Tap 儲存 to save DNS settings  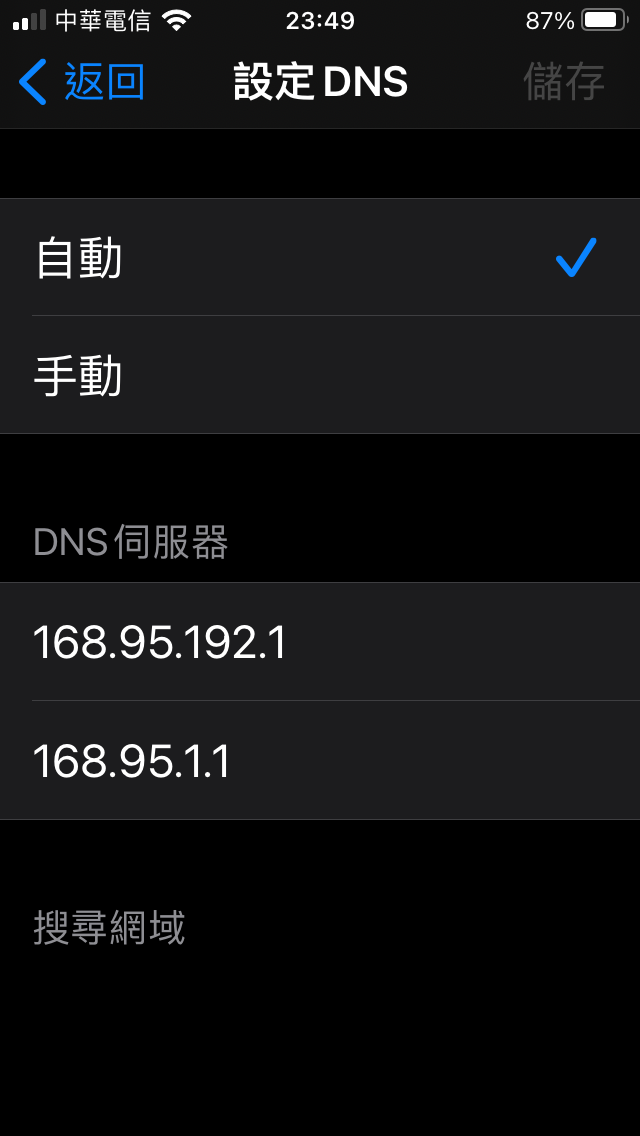(x=563, y=82)
